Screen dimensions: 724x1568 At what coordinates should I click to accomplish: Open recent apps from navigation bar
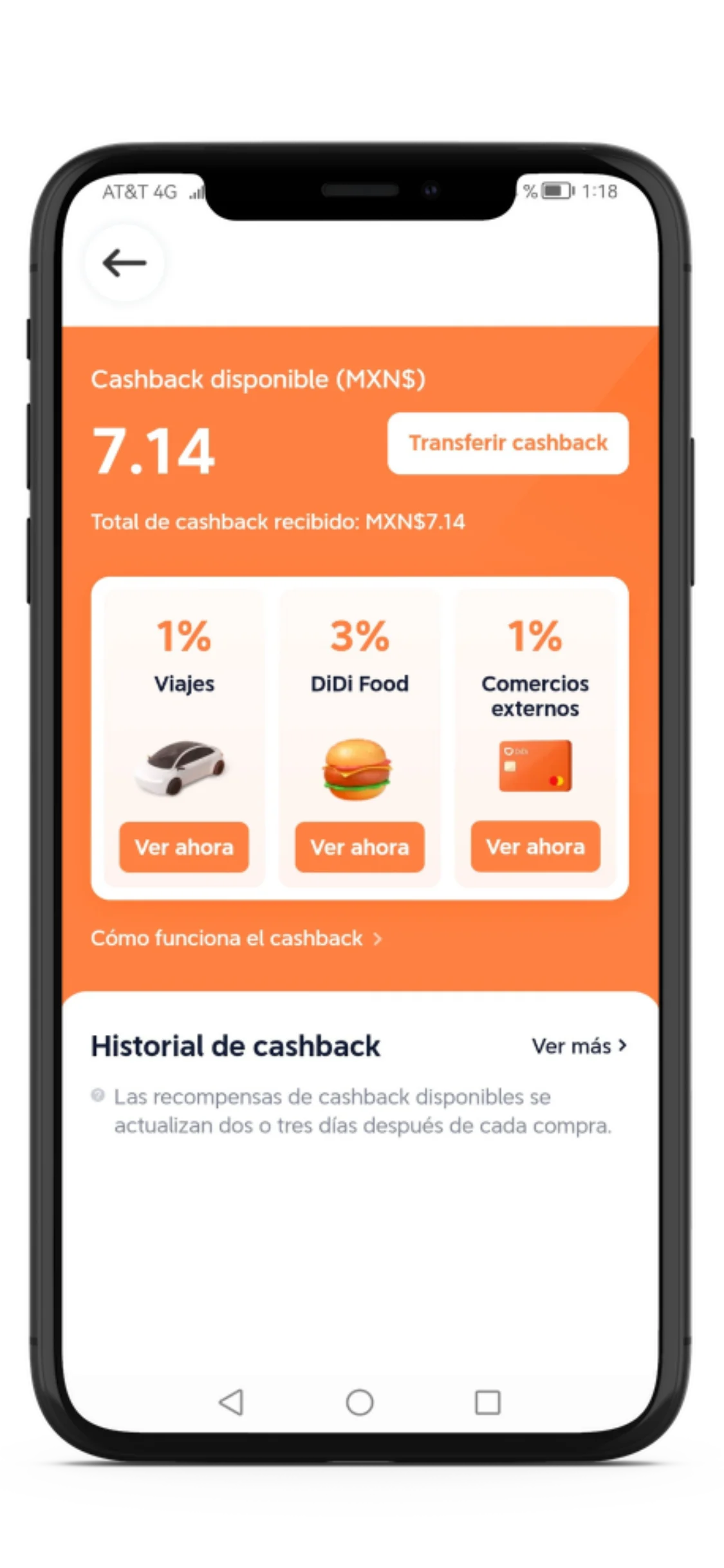487,1402
